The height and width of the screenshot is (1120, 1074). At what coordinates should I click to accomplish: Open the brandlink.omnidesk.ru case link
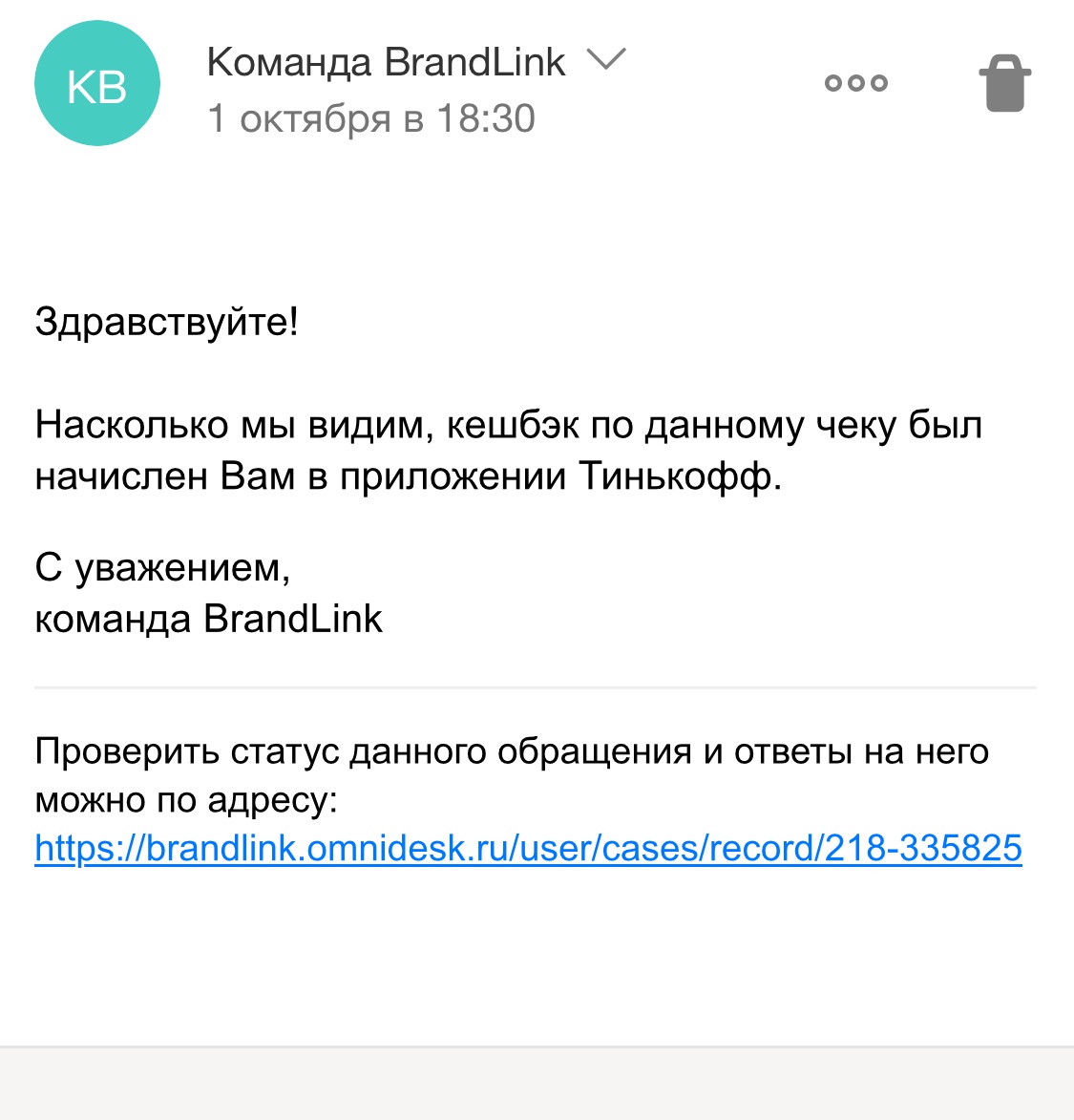528,848
